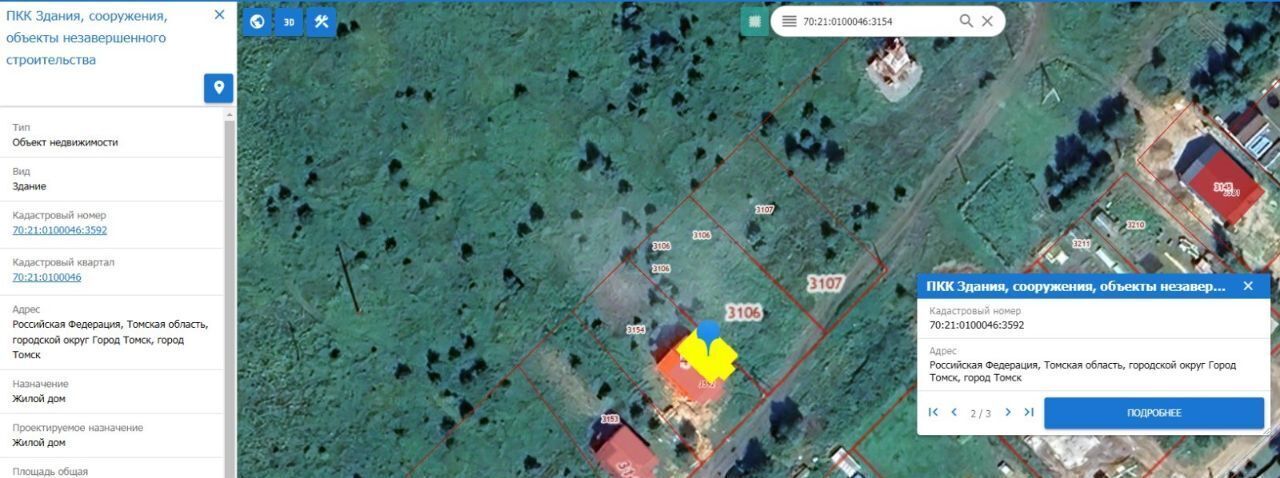This screenshot has width=1280, height=478.
Task: Go to previous result in popup
Action: (954, 412)
